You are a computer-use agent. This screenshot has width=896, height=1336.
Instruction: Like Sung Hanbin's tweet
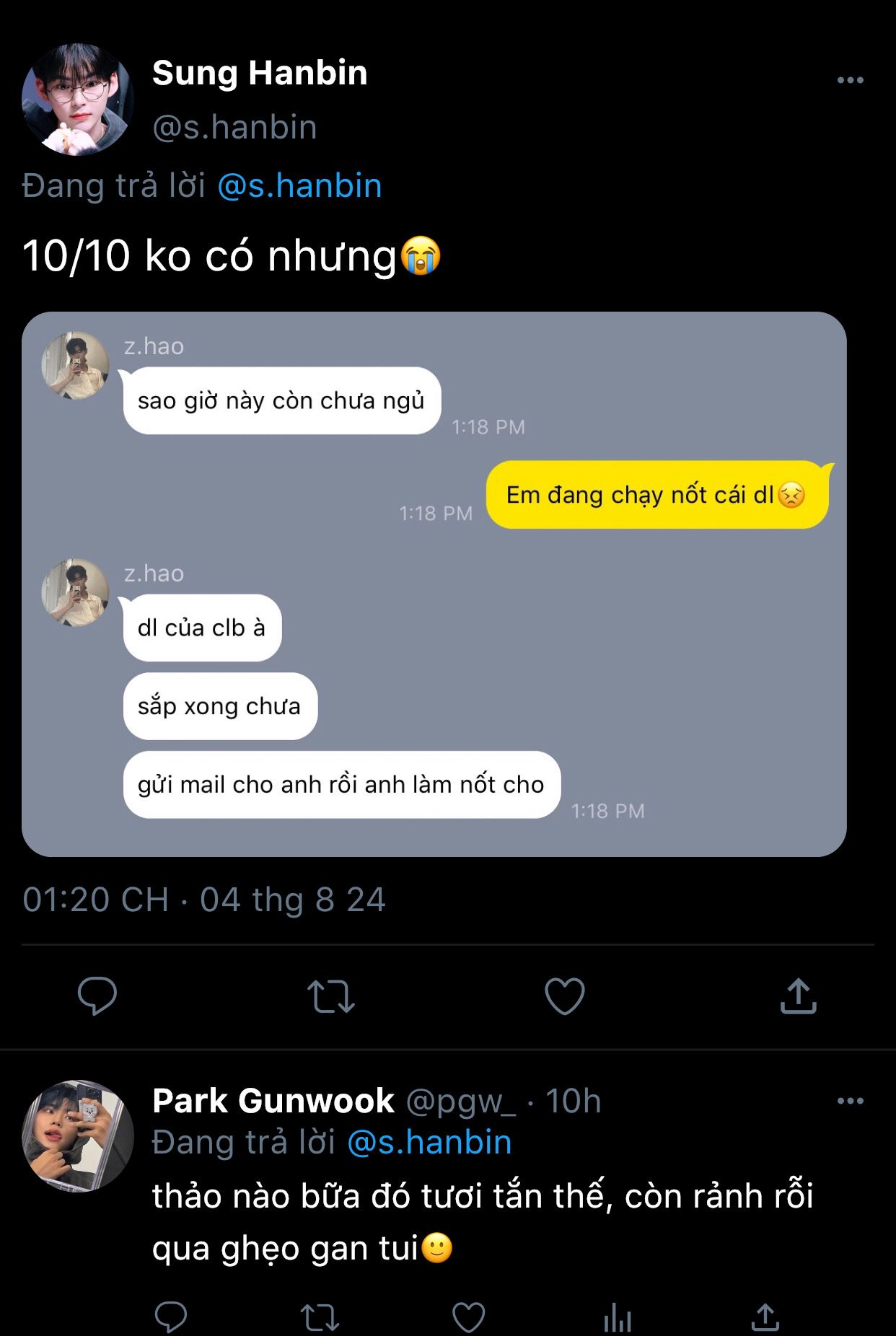[564, 996]
